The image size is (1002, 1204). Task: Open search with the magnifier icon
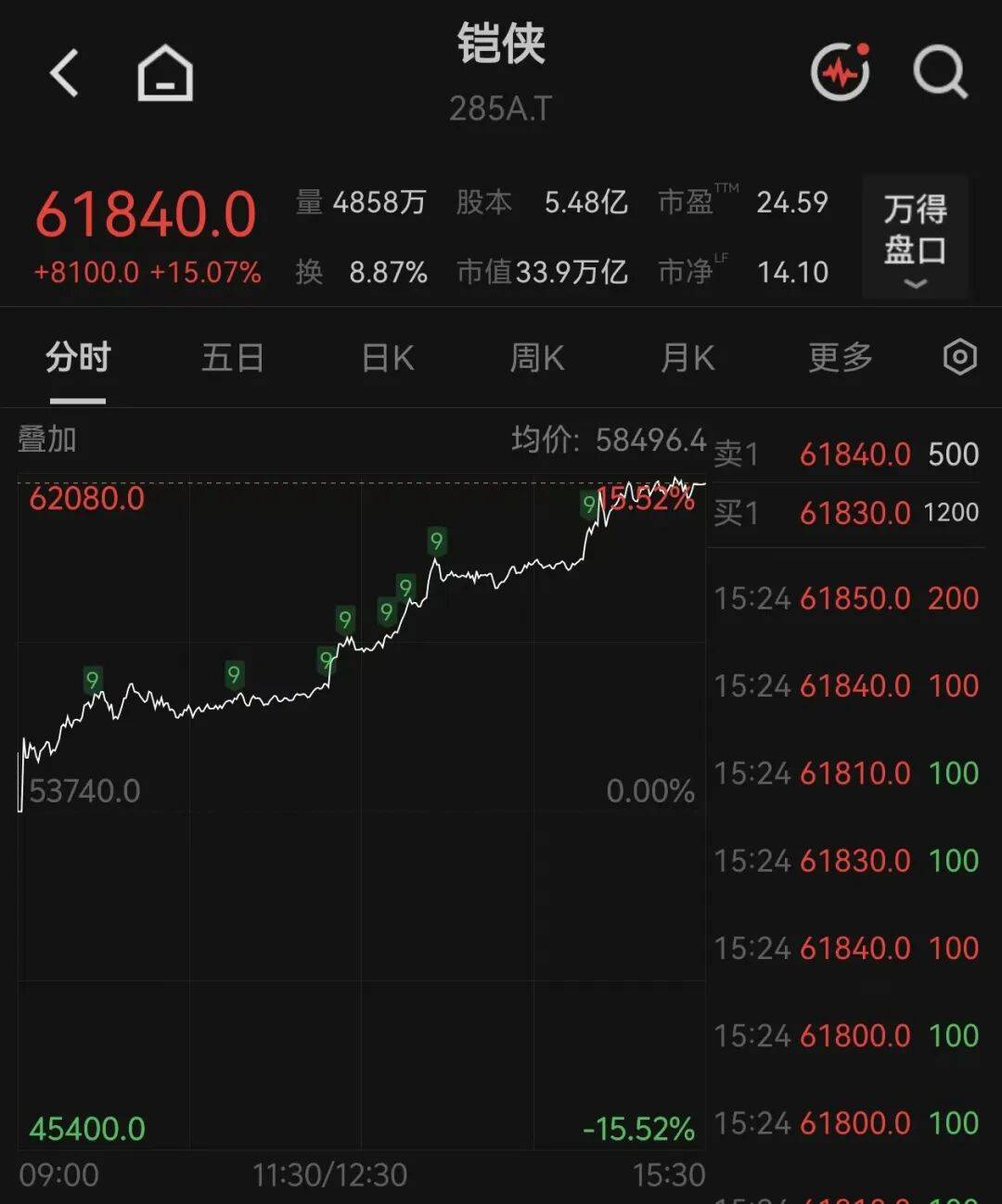click(940, 72)
